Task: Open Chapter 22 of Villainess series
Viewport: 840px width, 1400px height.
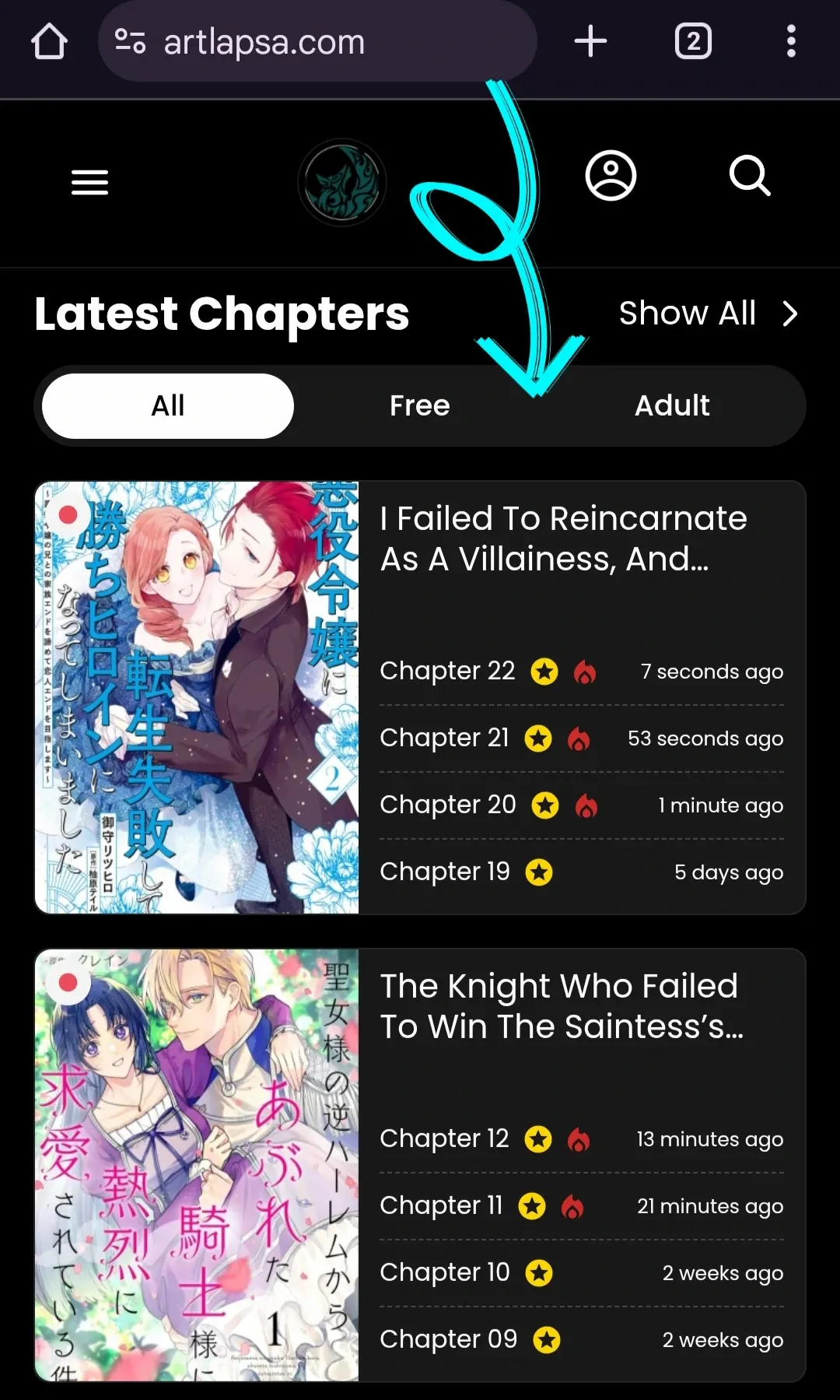Action: tap(447, 671)
